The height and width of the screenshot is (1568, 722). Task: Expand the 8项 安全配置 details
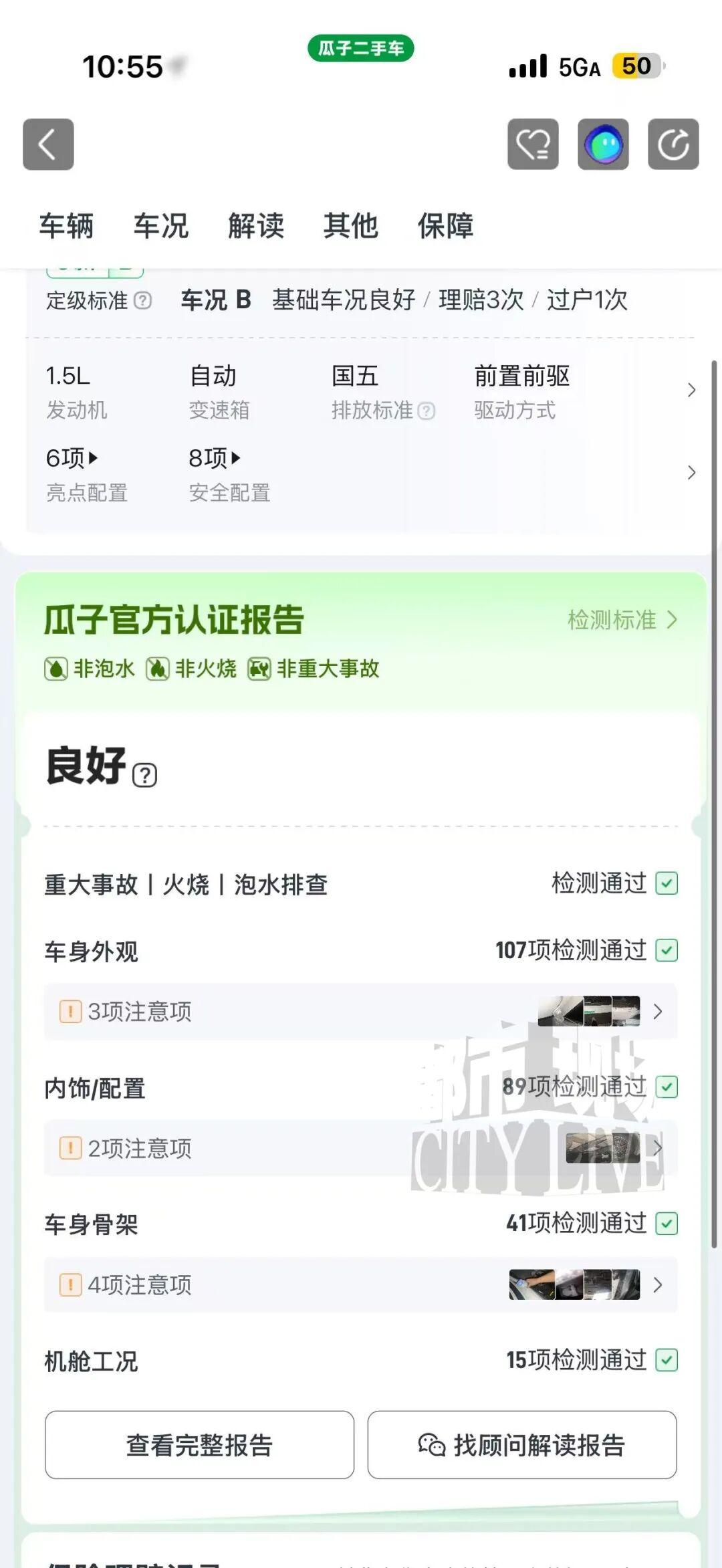(x=229, y=475)
